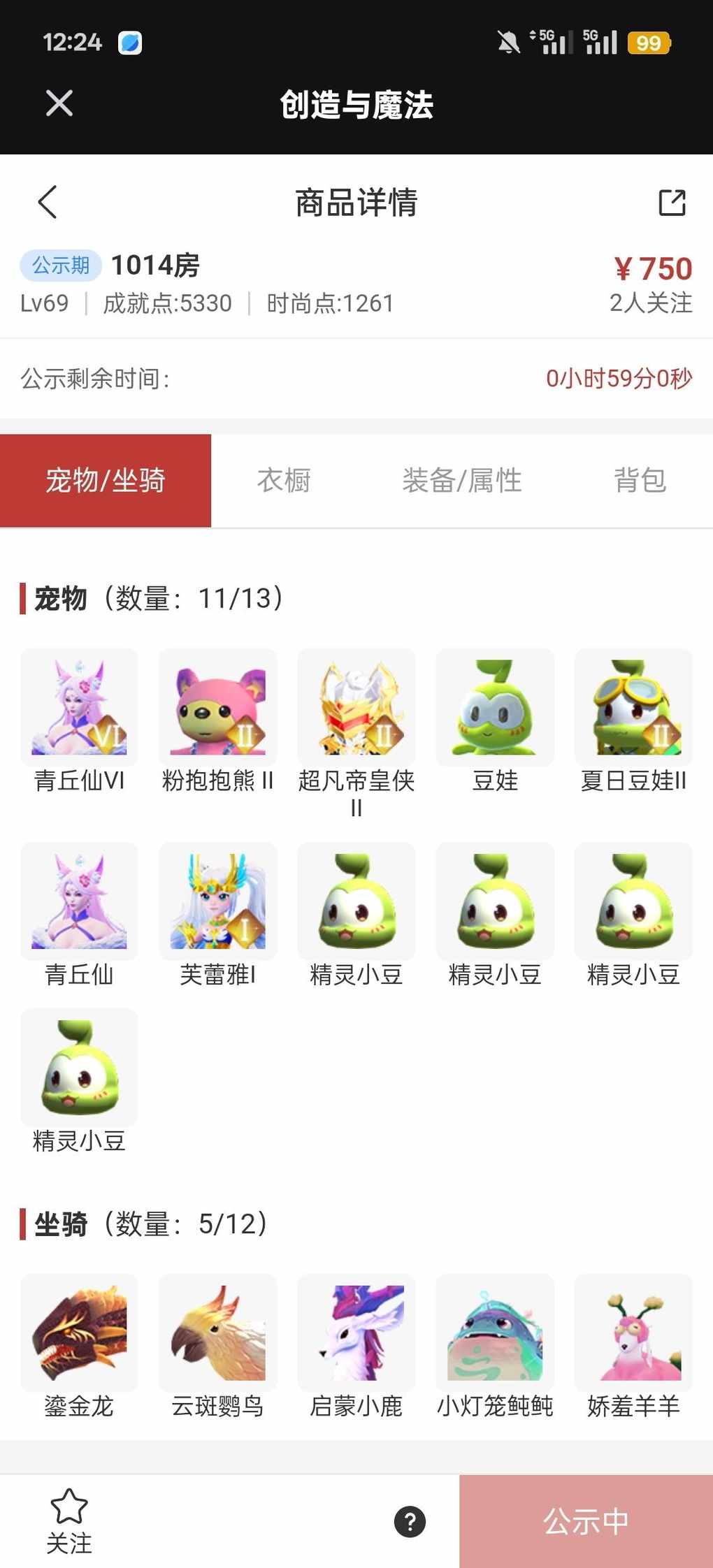Select the 宠物/坐骑 tab
713x1568 pixels.
coord(106,481)
